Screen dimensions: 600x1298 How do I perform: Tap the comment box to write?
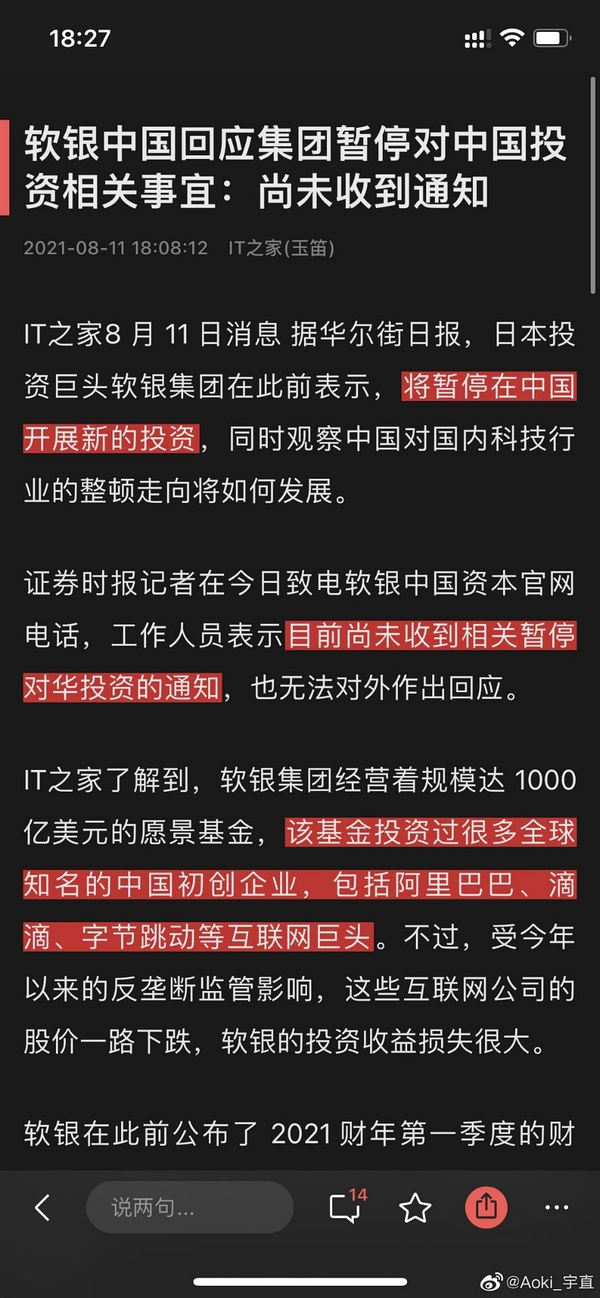coord(190,1208)
